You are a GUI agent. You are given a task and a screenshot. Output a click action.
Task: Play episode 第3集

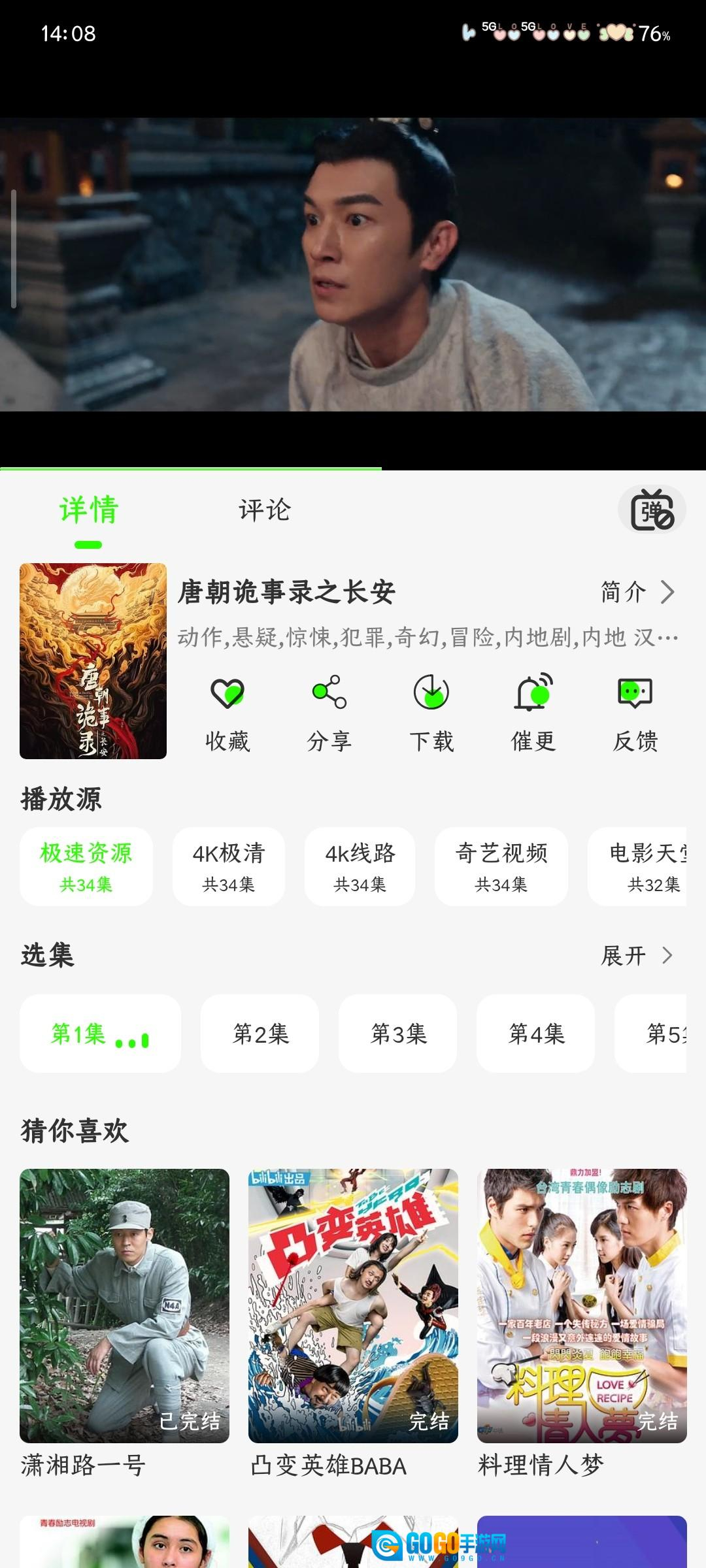coord(398,1034)
